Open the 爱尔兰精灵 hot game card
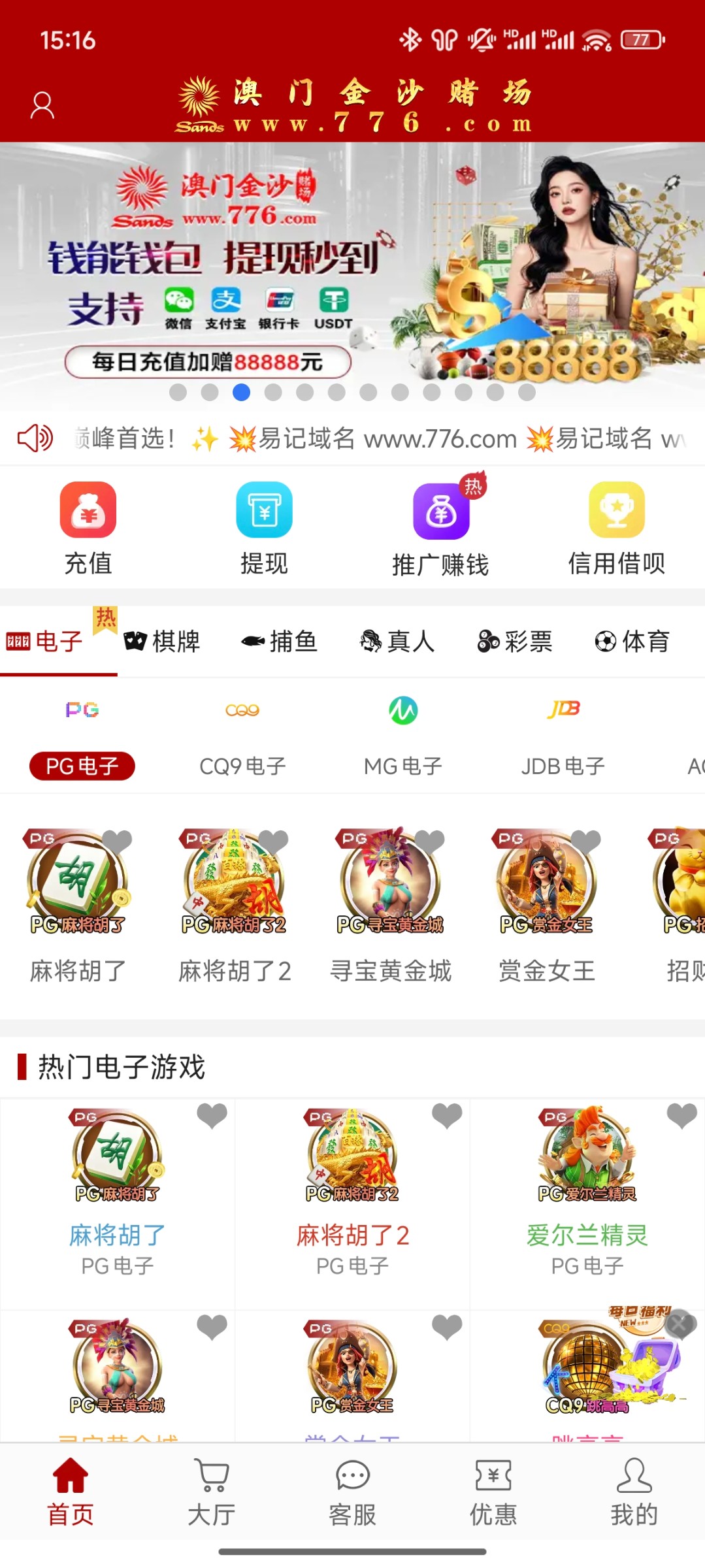 coord(587,1189)
